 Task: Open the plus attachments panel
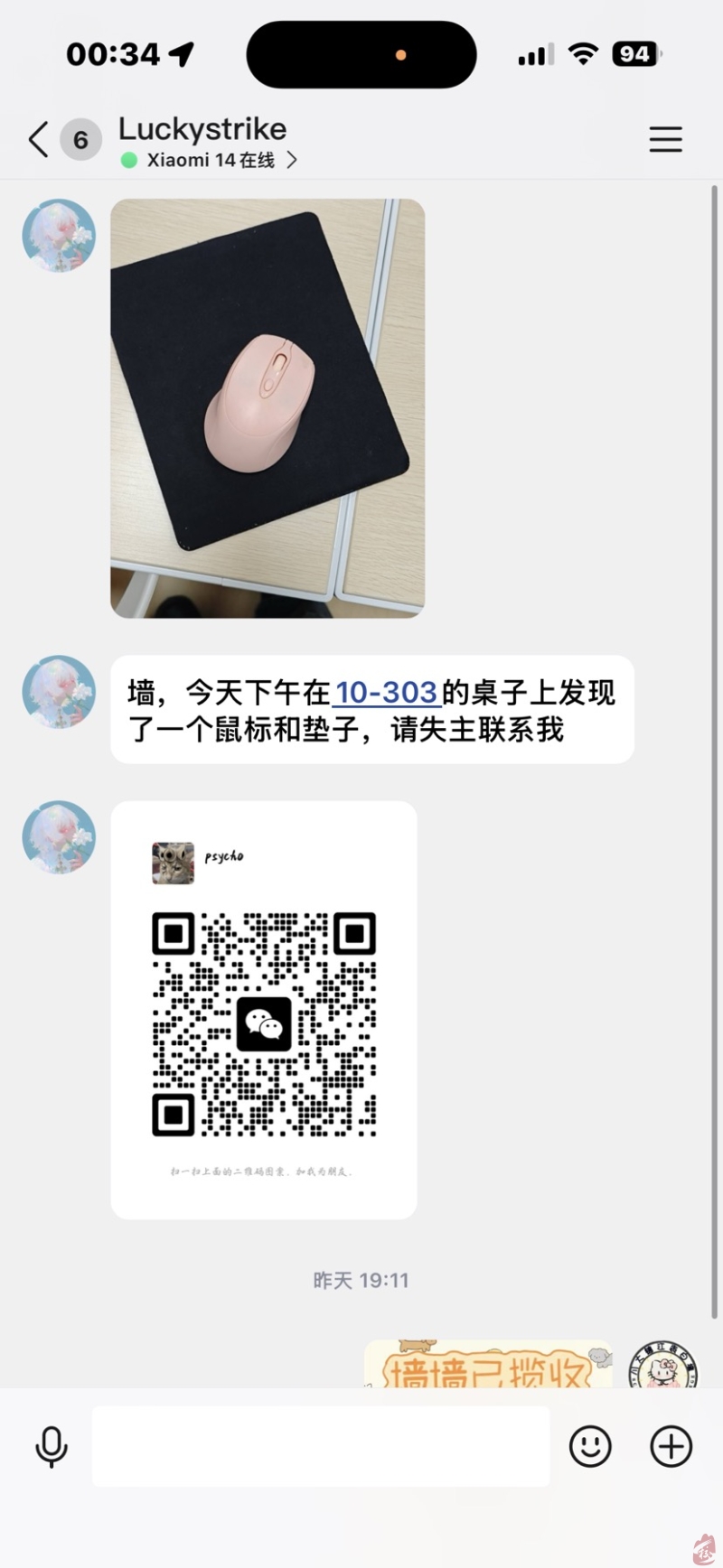click(671, 1446)
